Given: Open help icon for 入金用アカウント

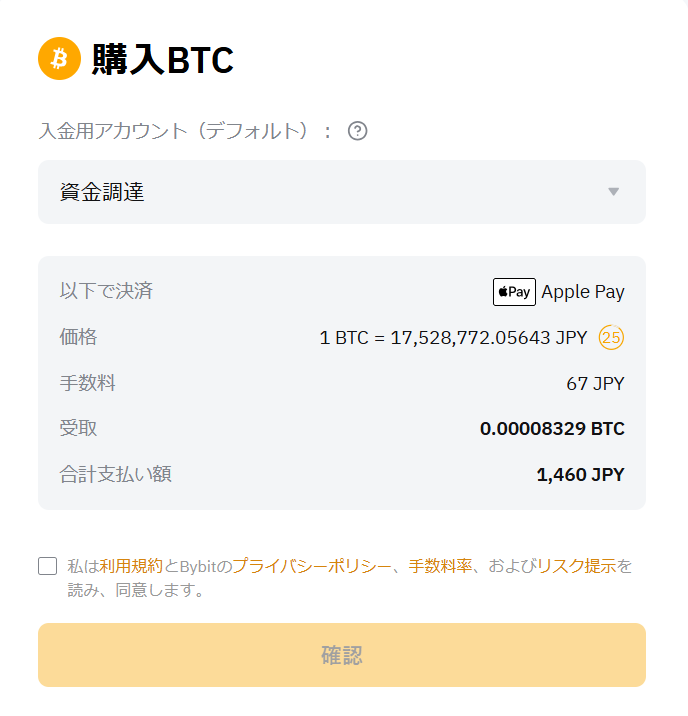Looking at the screenshot, I should click(x=358, y=131).
